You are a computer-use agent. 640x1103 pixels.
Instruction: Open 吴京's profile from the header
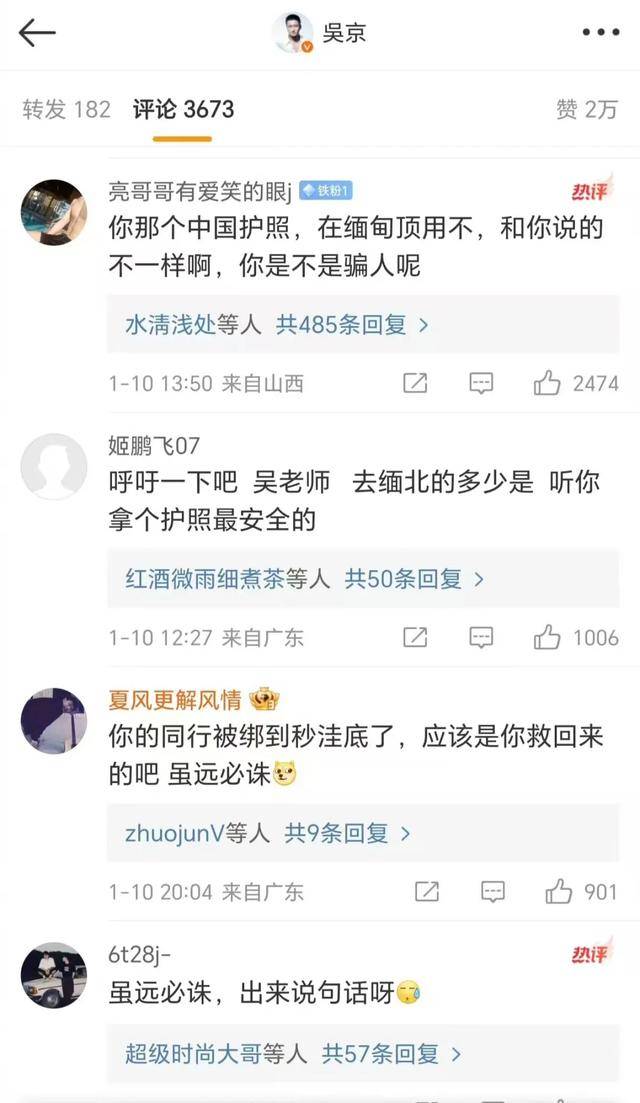point(320,33)
